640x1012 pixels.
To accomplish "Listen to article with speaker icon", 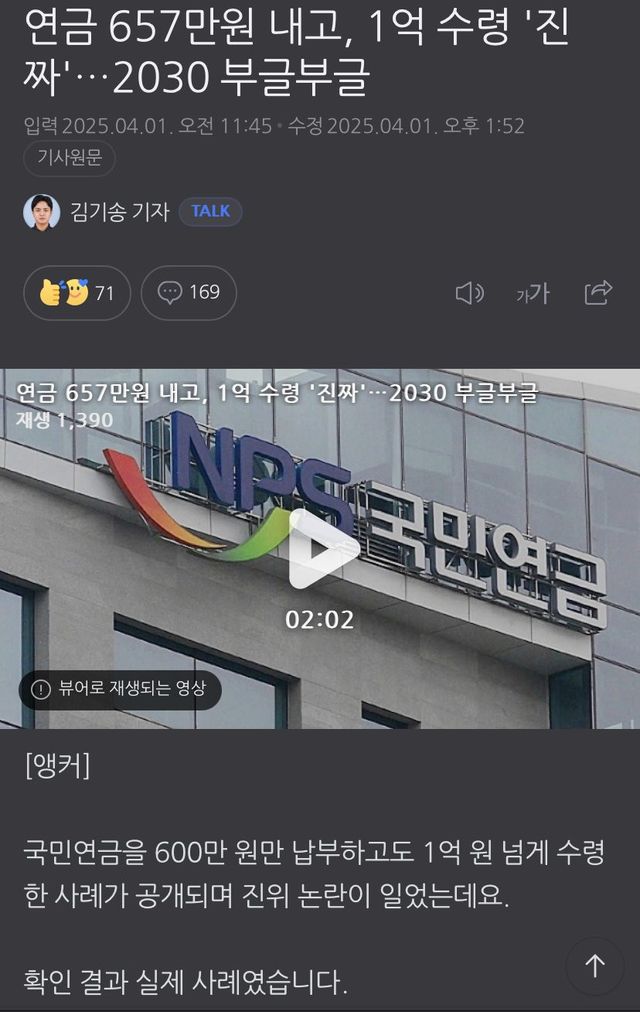I will tap(469, 293).
